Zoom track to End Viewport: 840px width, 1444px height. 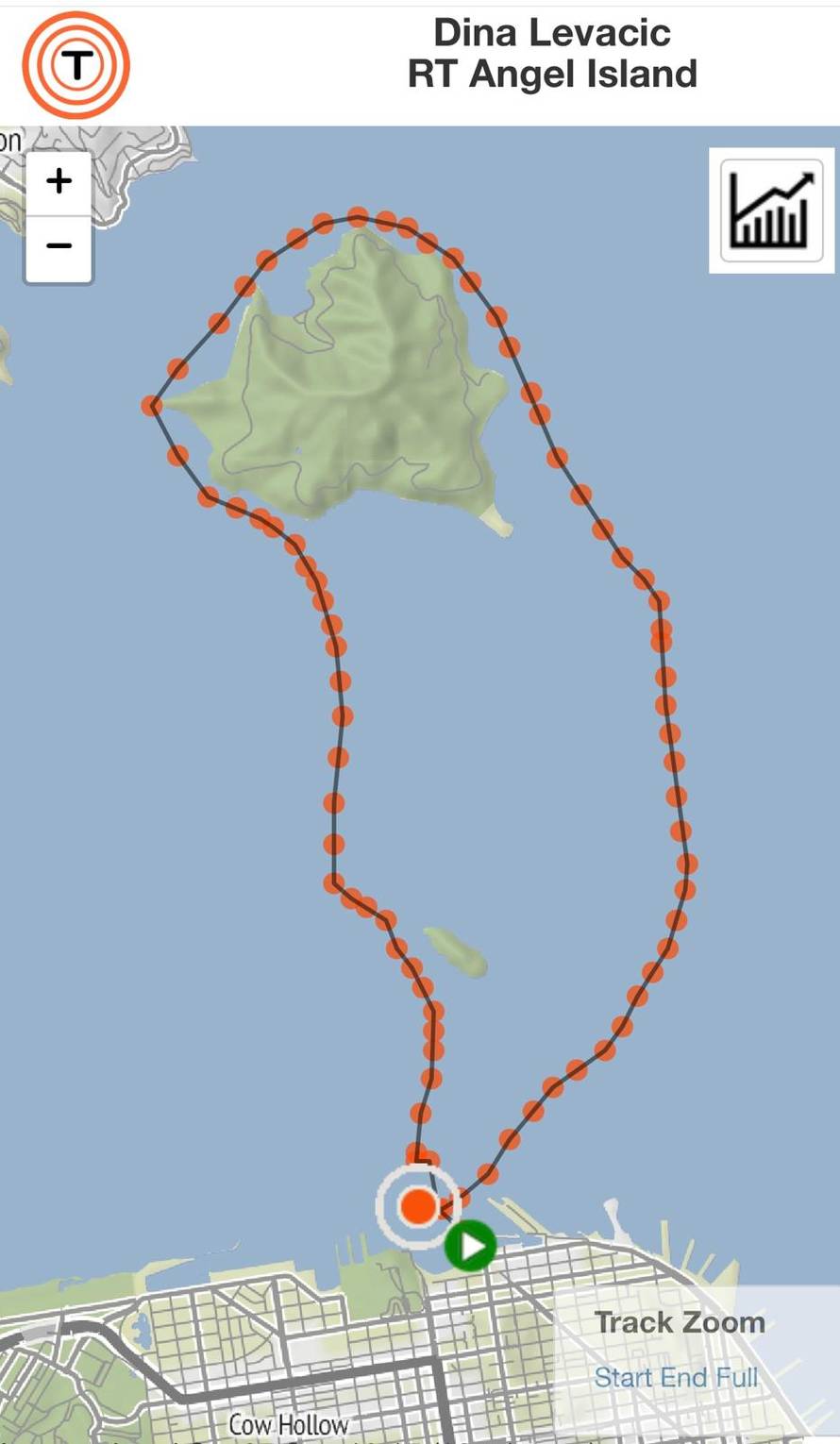click(683, 1378)
